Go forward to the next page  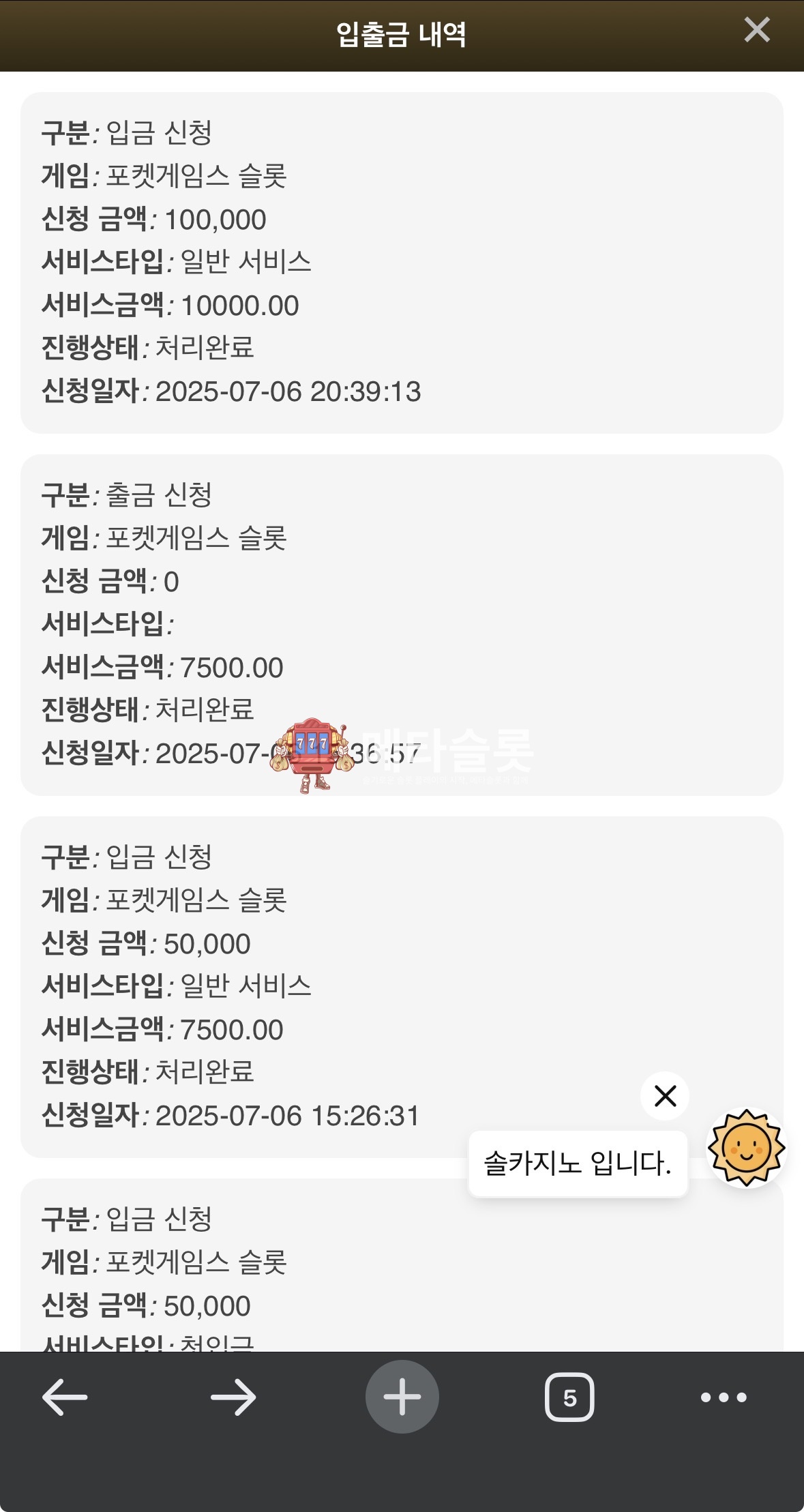(x=233, y=1397)
